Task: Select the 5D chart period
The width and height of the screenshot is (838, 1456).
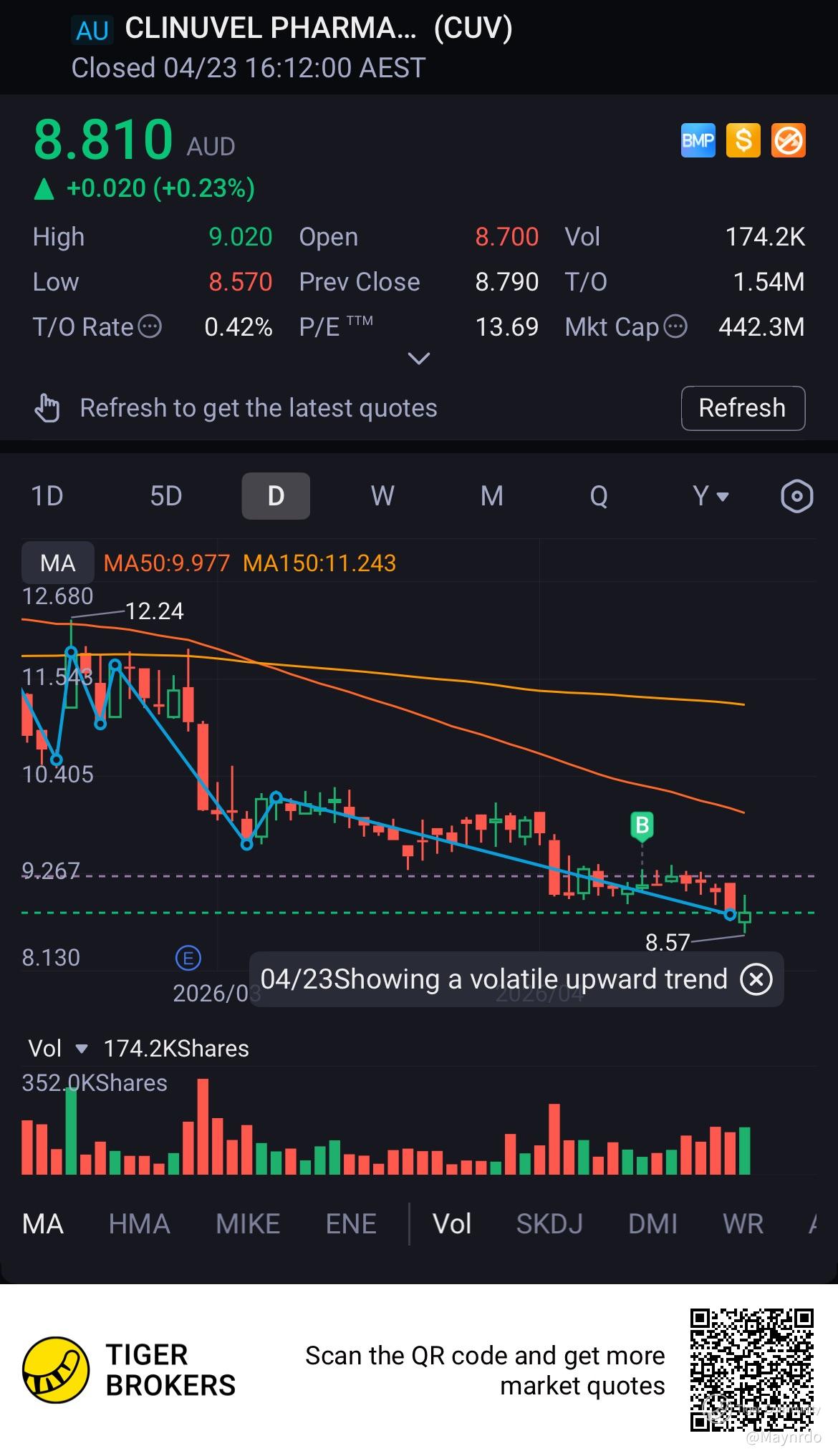Action: pyautogui.click(x=165, y=495)
